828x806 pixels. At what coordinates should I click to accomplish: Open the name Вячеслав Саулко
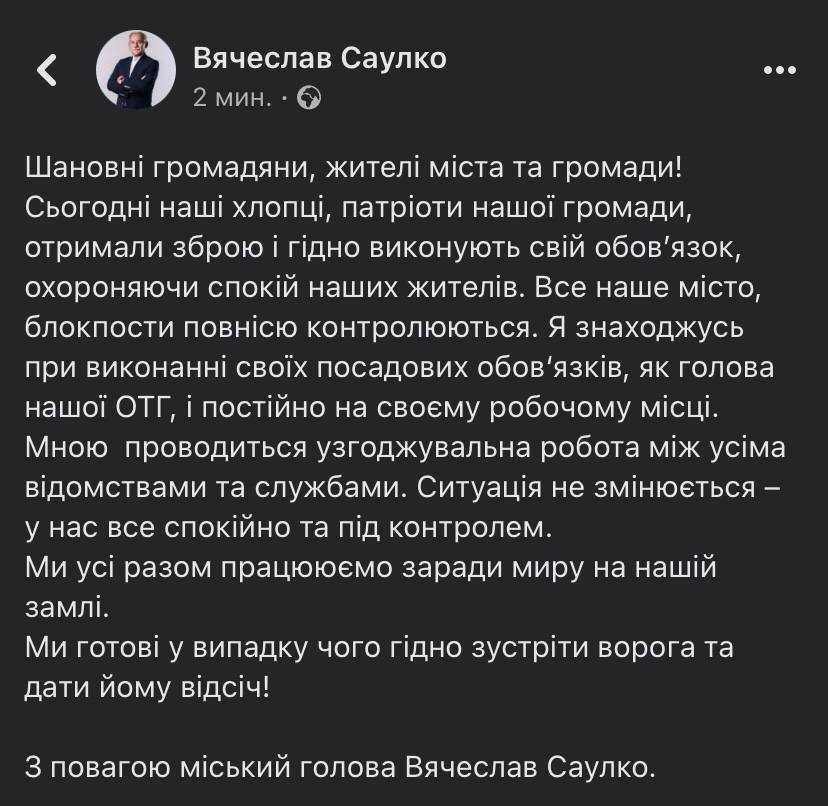pos(319,58)
